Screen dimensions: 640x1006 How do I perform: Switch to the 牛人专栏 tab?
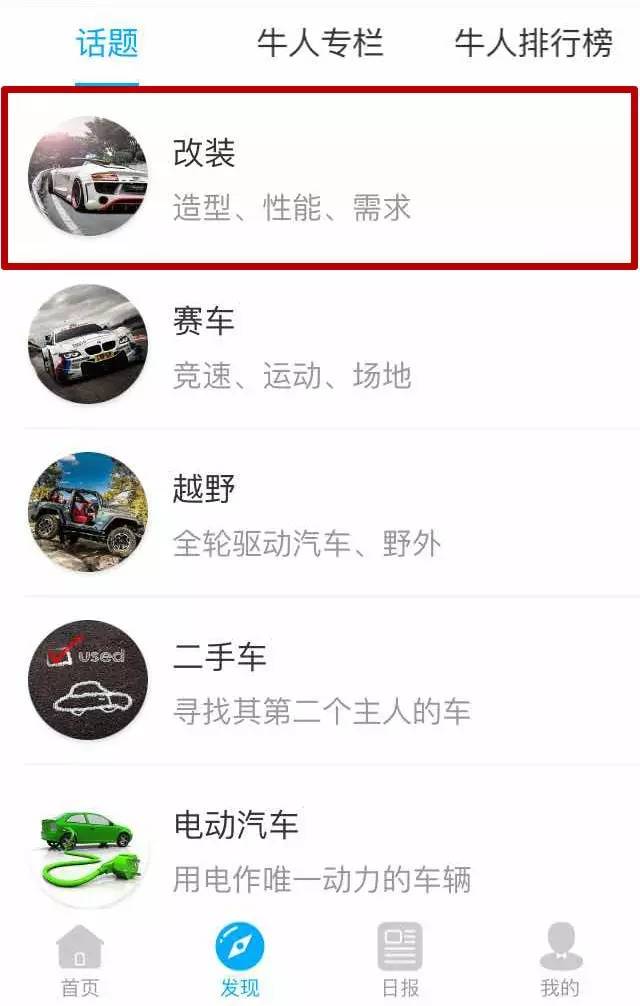click(x=320, y=43)
